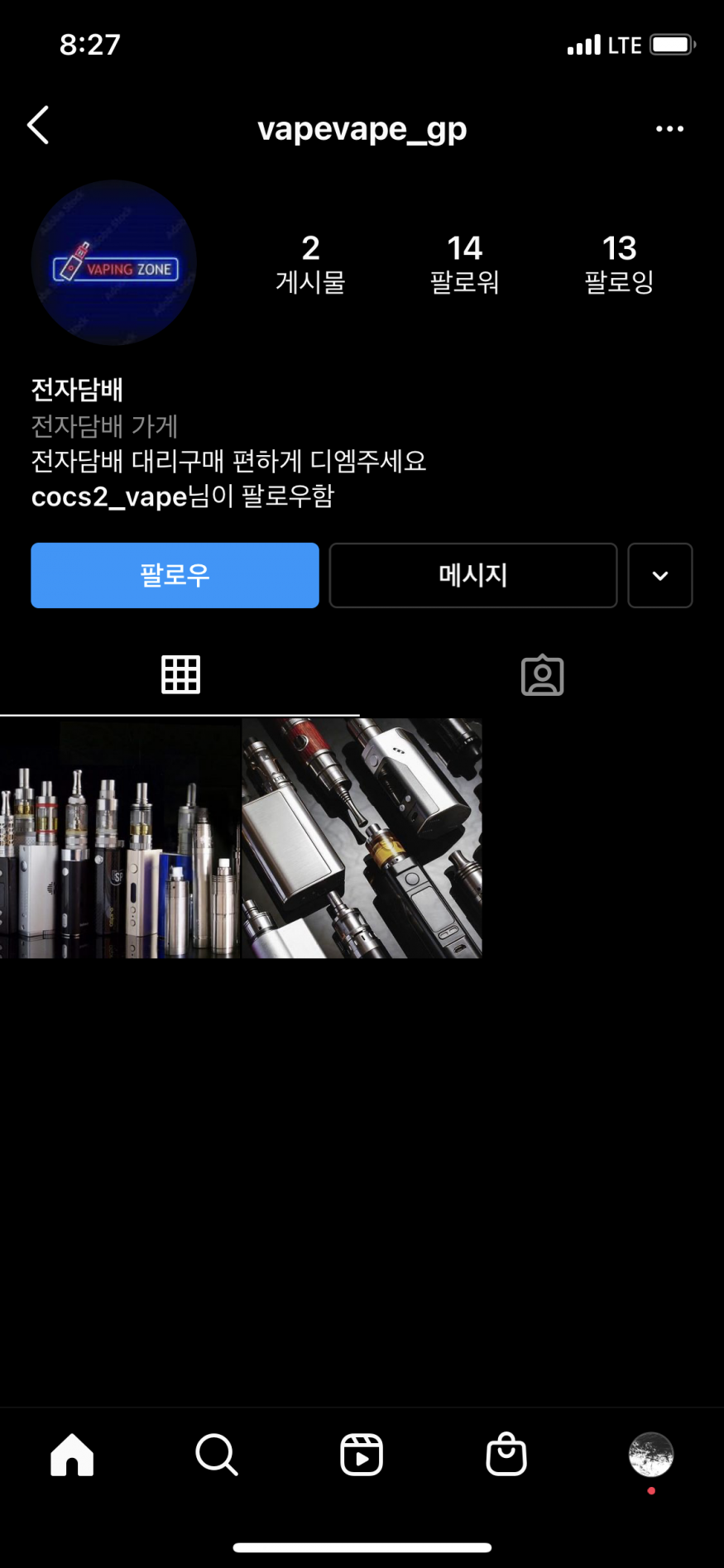
Task: View the Vaping Zone profile picture
Action: tap(114, 262)
